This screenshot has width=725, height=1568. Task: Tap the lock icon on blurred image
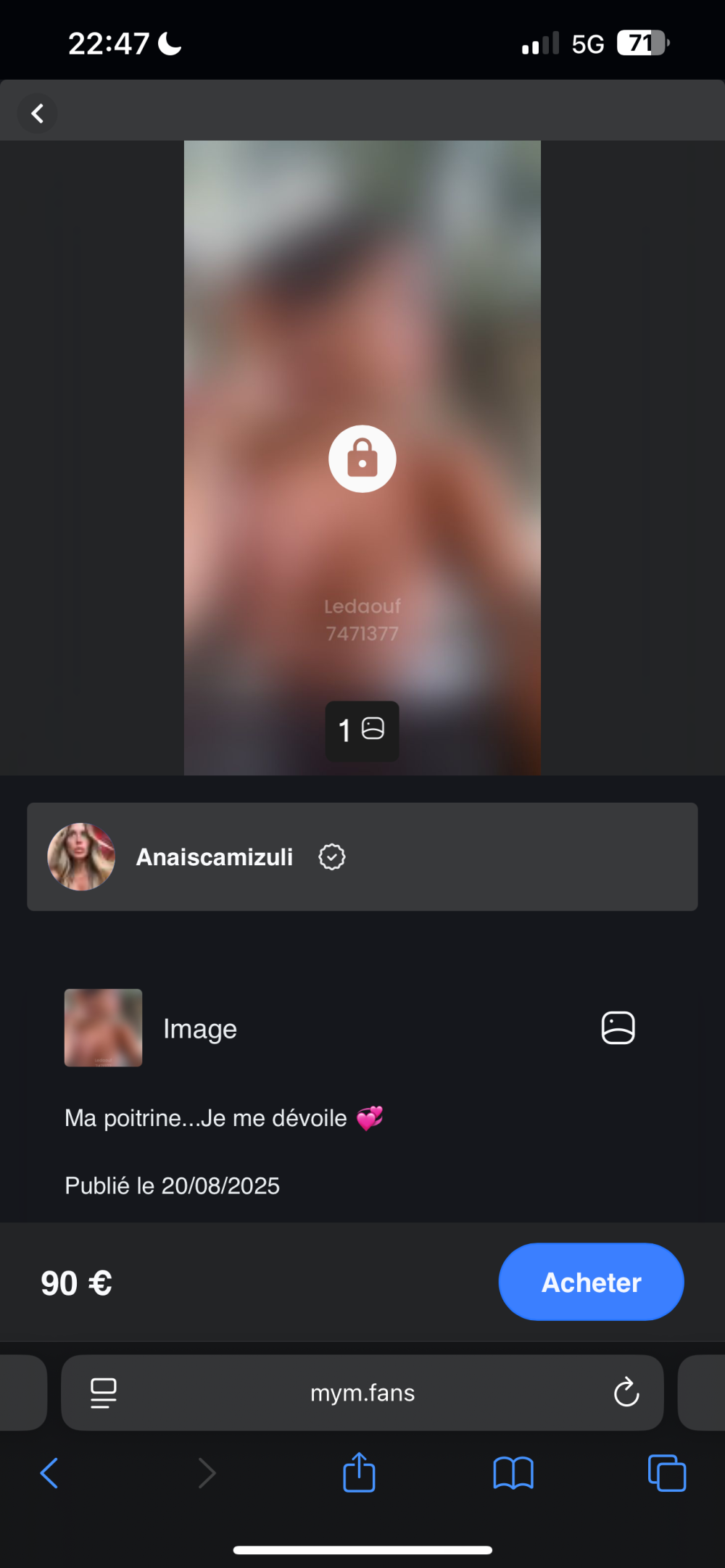pos(362,459)
